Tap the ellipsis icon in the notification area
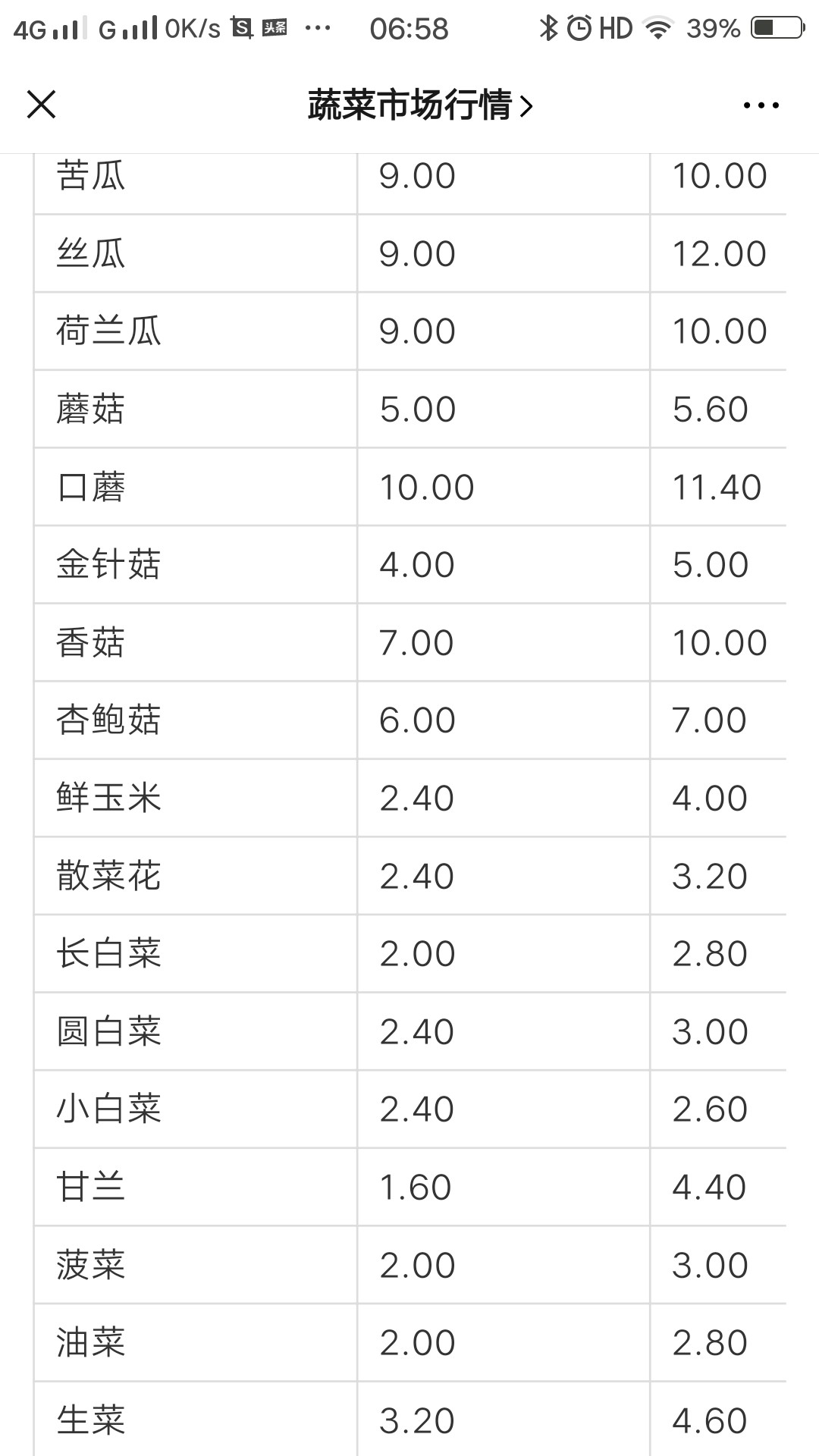Image resolution: width=819 pixels, height=1456 pixels. (x=315, y=29)
